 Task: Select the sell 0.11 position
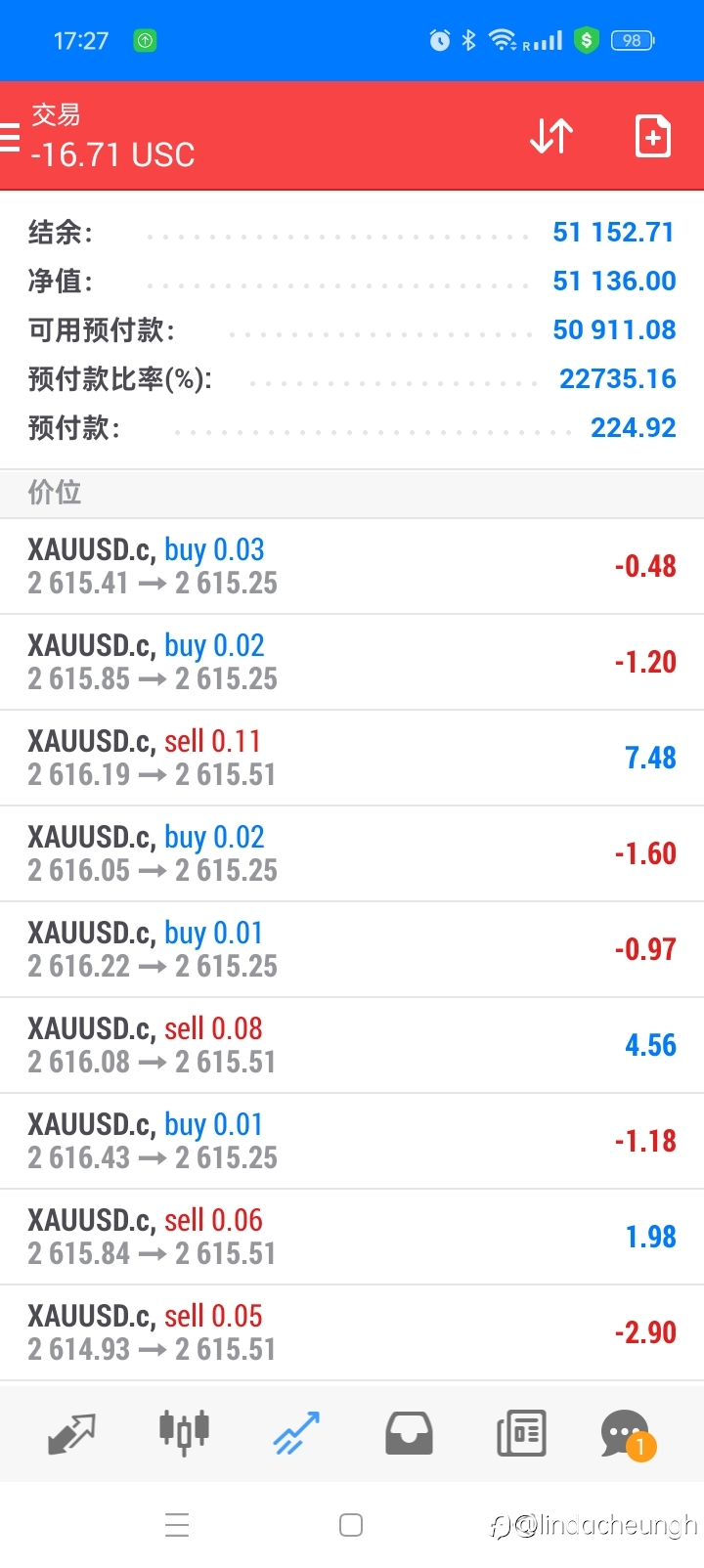pyautogui.click(x=352, y=758)
